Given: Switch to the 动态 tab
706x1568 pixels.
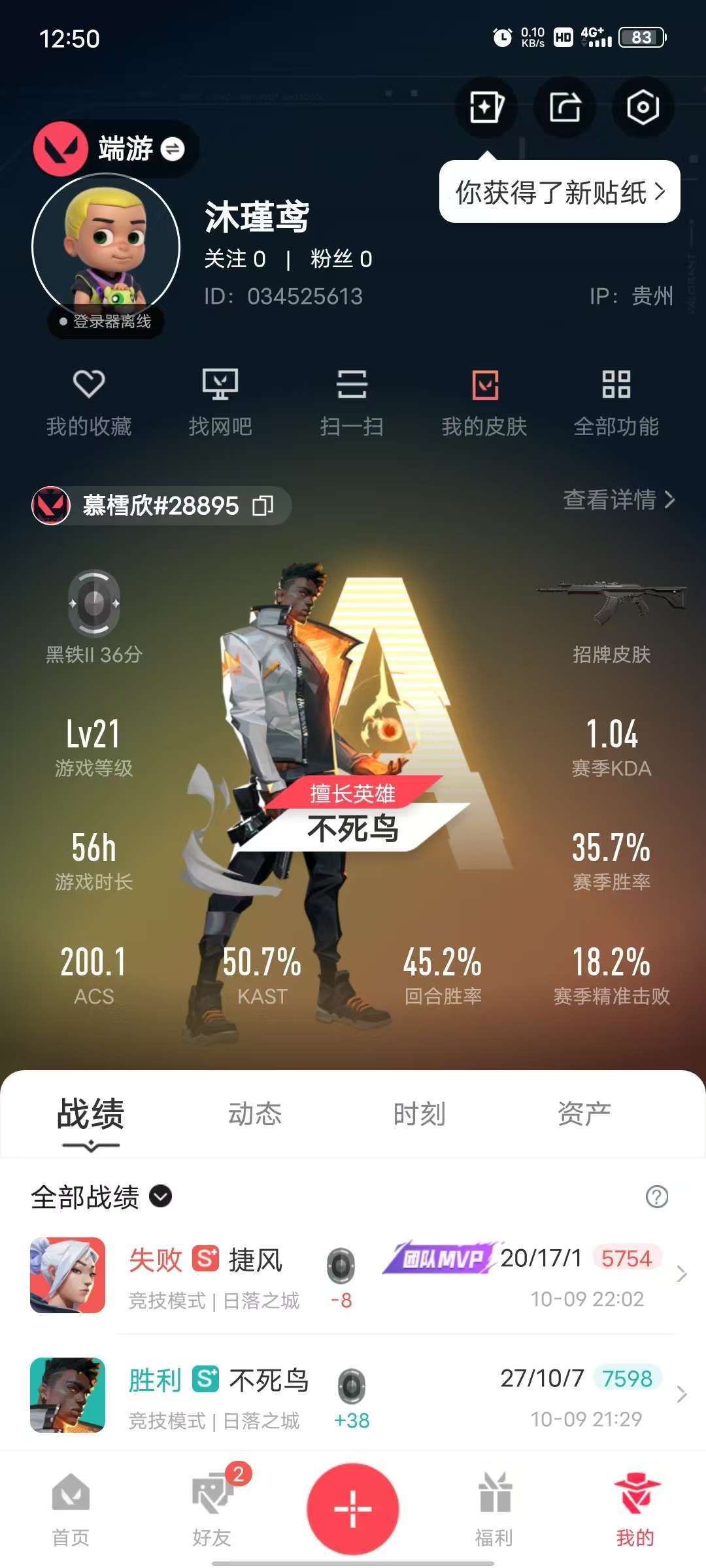Looking at the screenshot, I should point(255,1114).
